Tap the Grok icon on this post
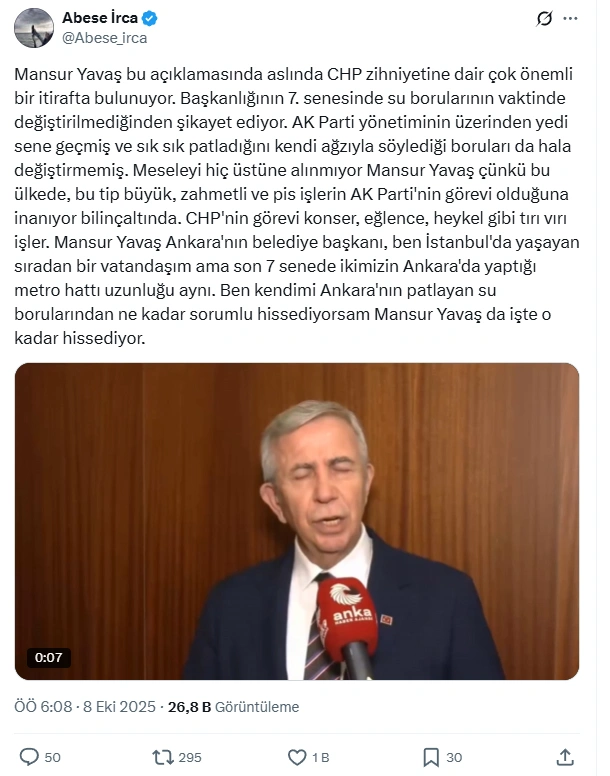Screen dimensions: 610x776 (x=544, y=19)
